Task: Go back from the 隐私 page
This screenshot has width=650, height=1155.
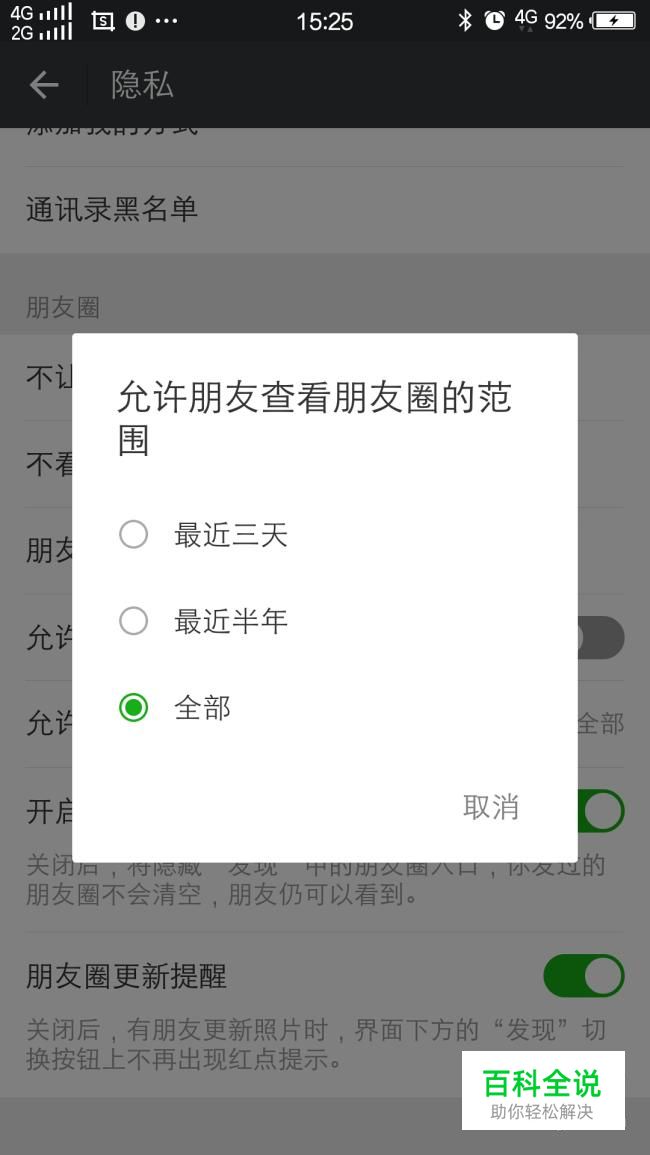Action: tap(44, 85)
